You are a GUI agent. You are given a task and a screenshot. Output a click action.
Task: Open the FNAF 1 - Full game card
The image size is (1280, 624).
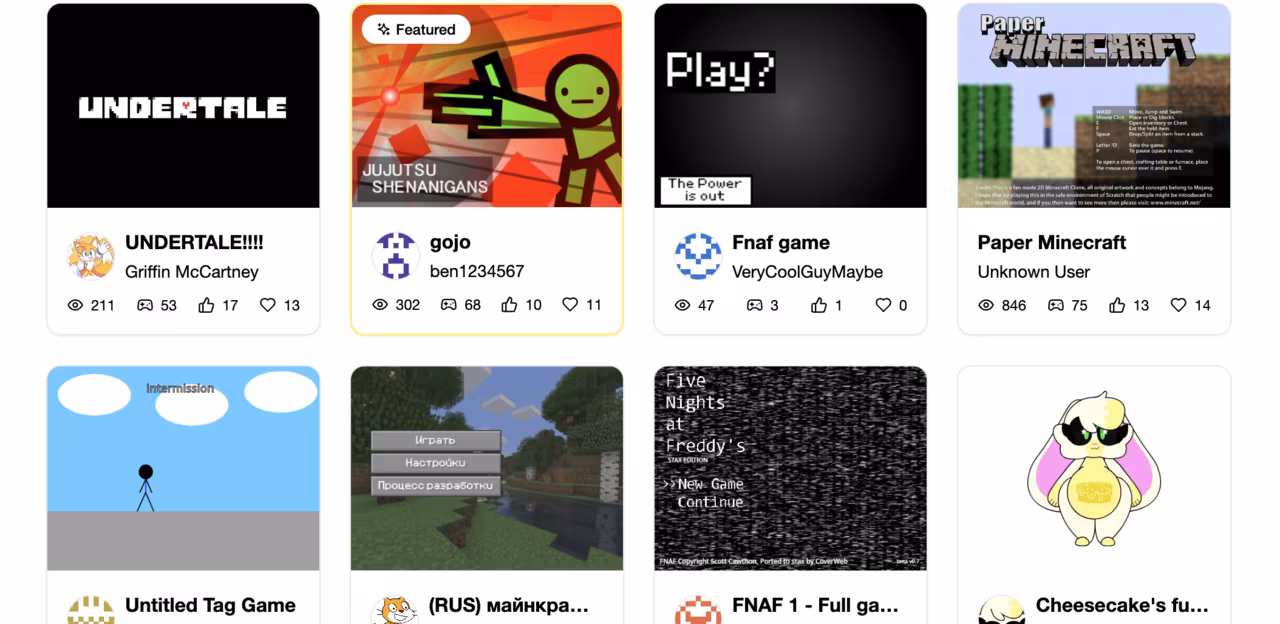tap(790, 468)
